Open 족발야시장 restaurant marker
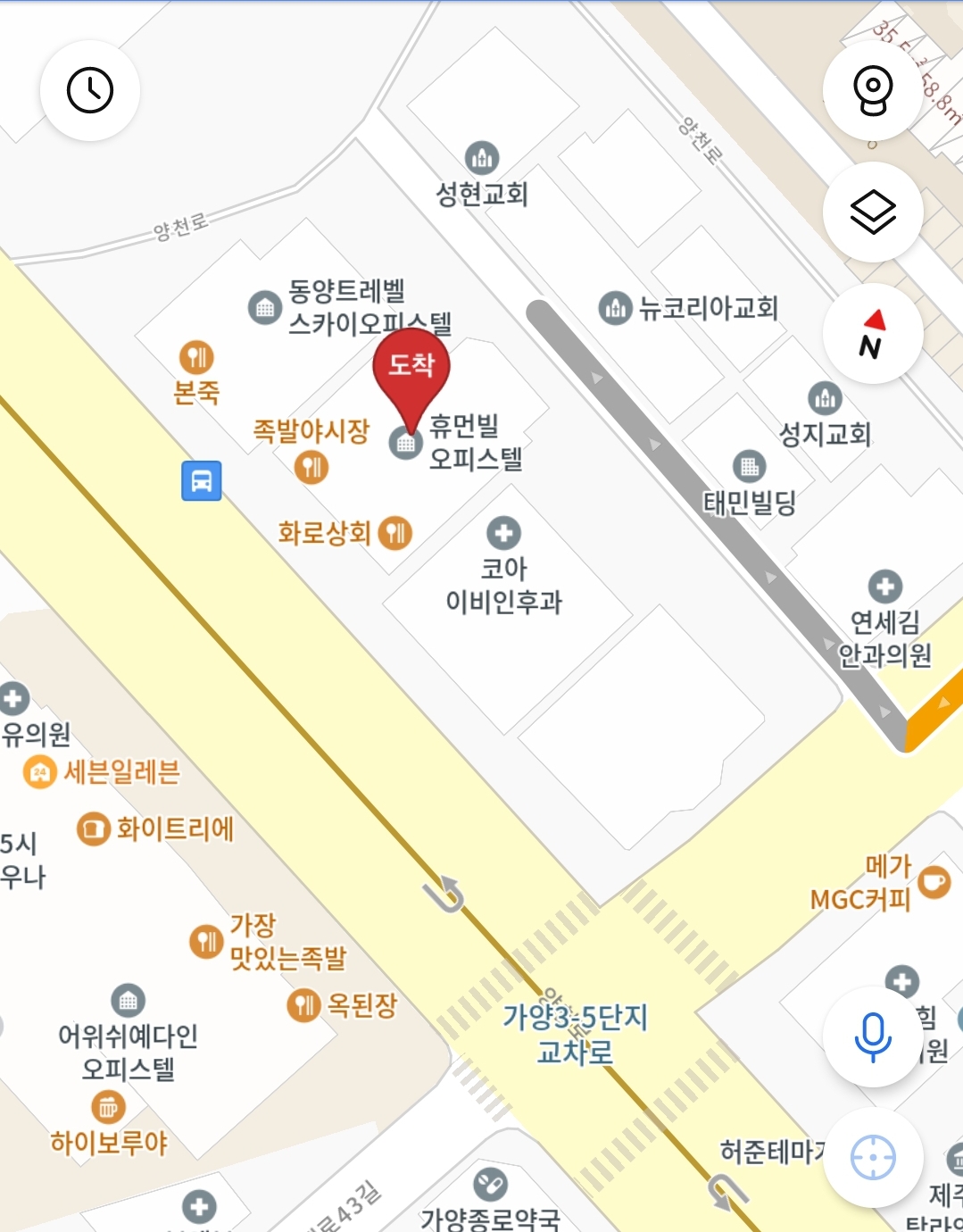 (311, 466)
